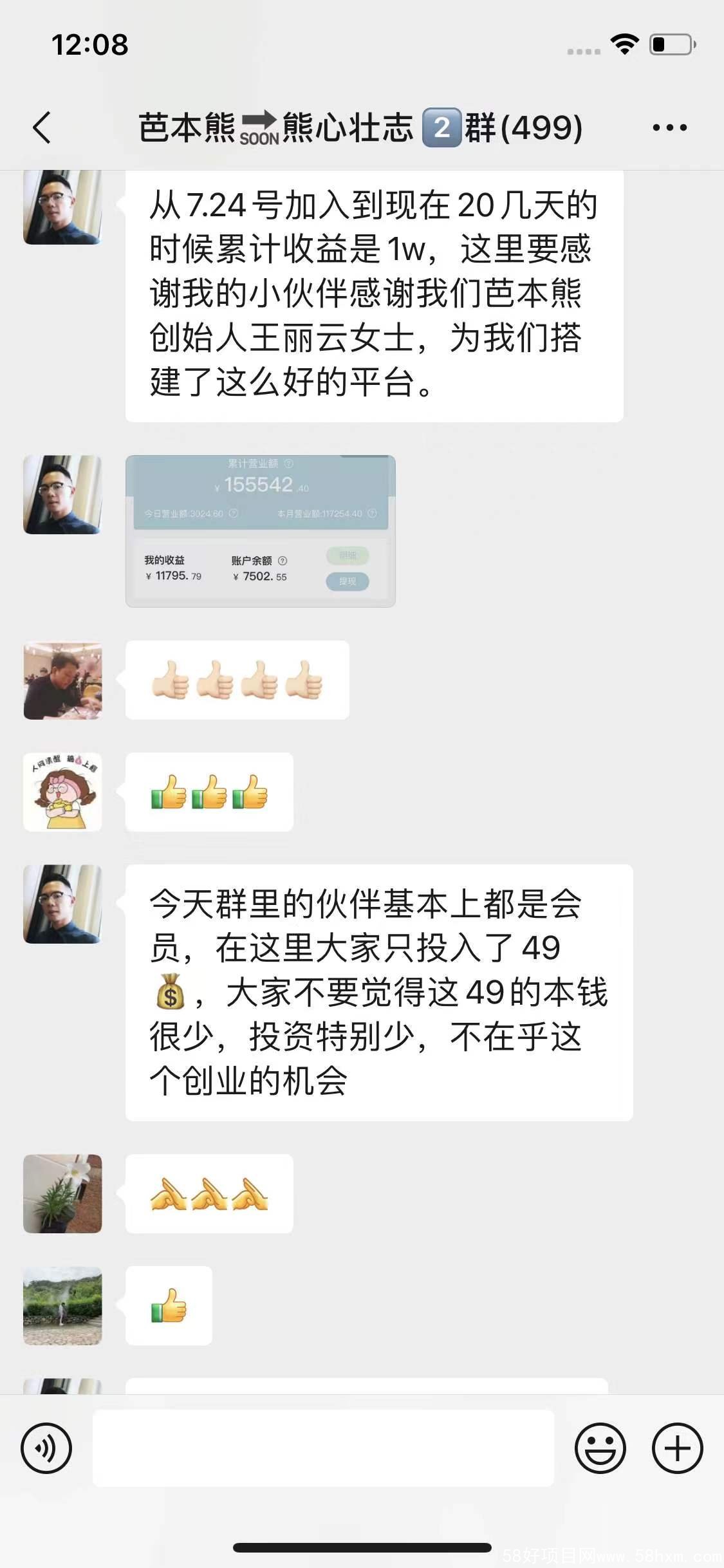724x1568 pixels.
Task: View profile of the man dining avatar
Action: click(x=62, y=680)
